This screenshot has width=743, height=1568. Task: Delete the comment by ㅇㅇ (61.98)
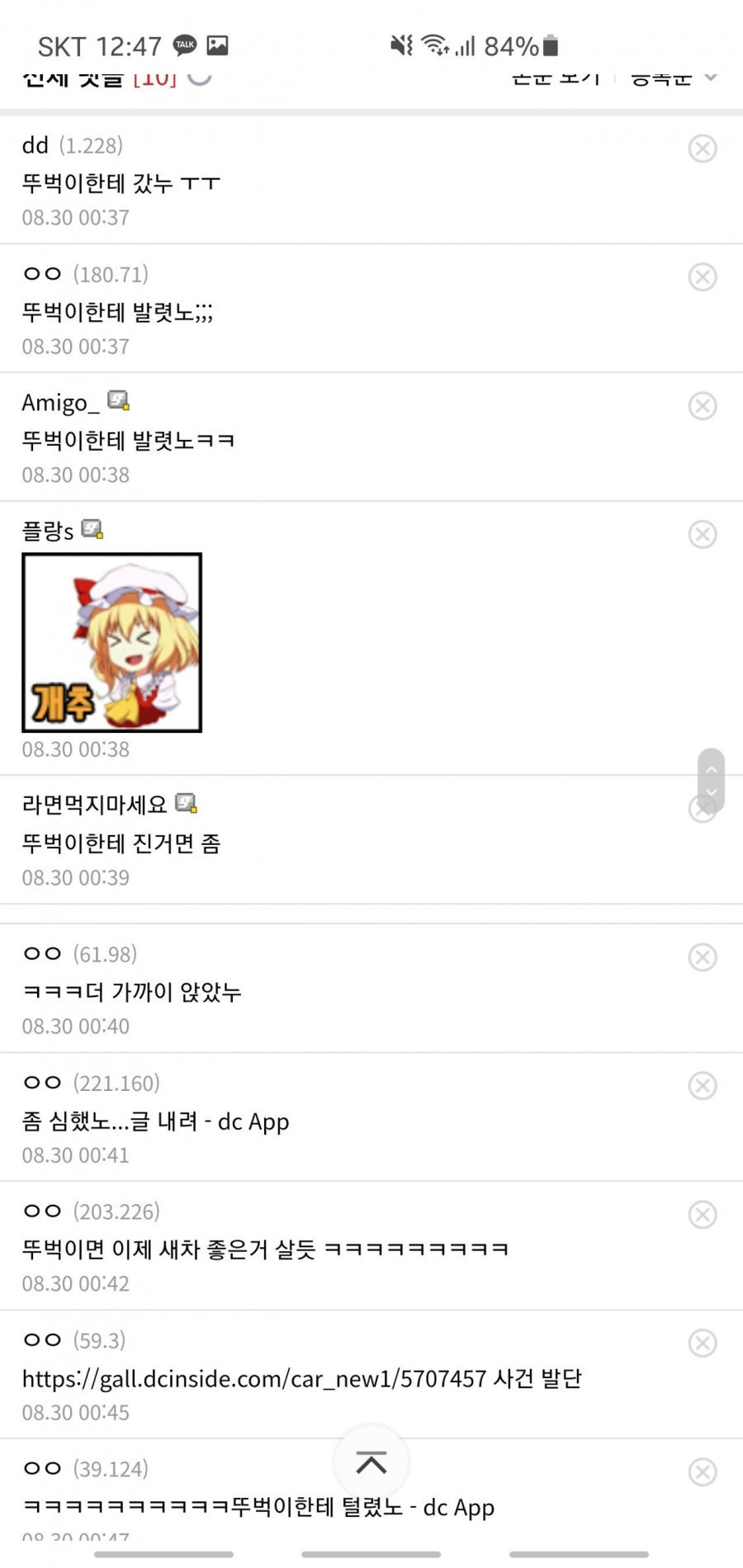tap(702, 957)
